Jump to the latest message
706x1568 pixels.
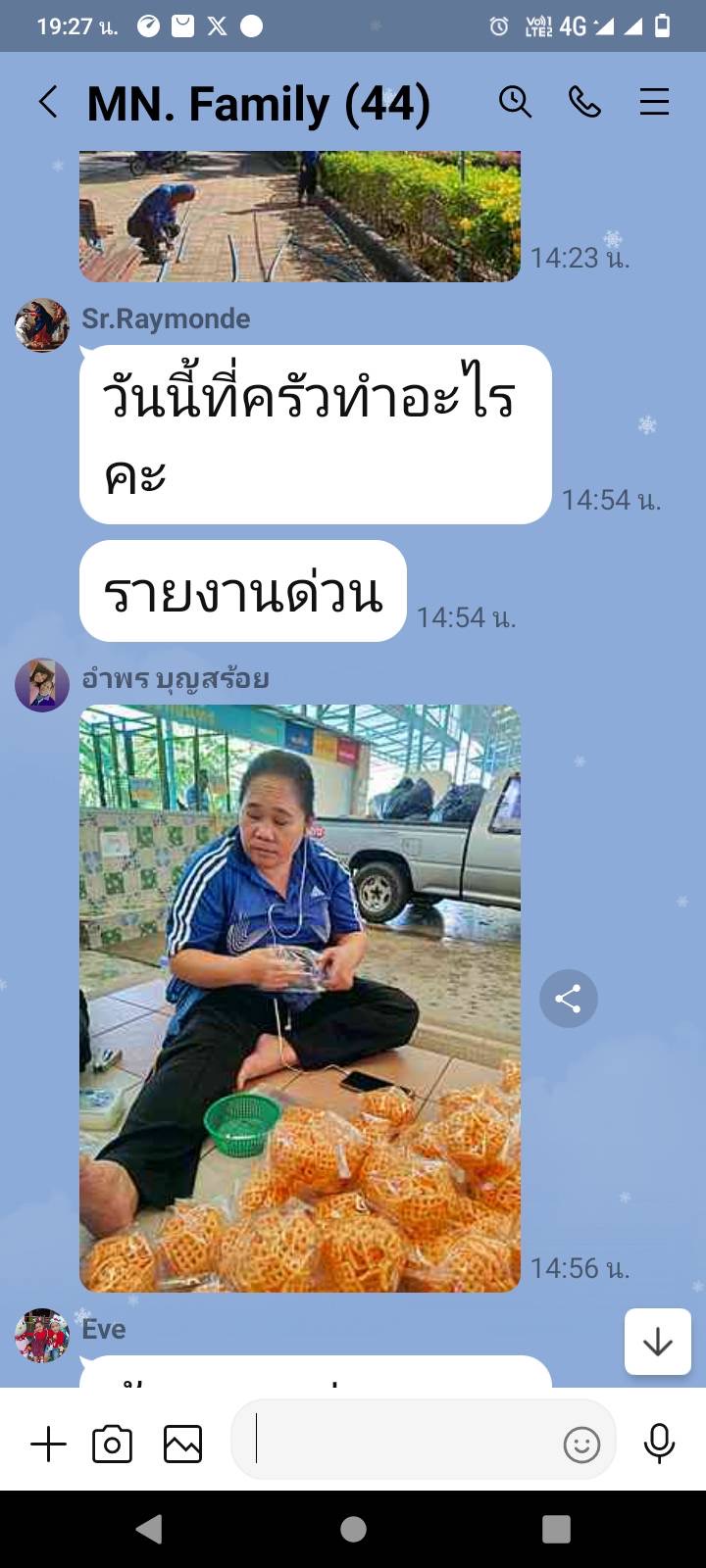[657, 1342]
